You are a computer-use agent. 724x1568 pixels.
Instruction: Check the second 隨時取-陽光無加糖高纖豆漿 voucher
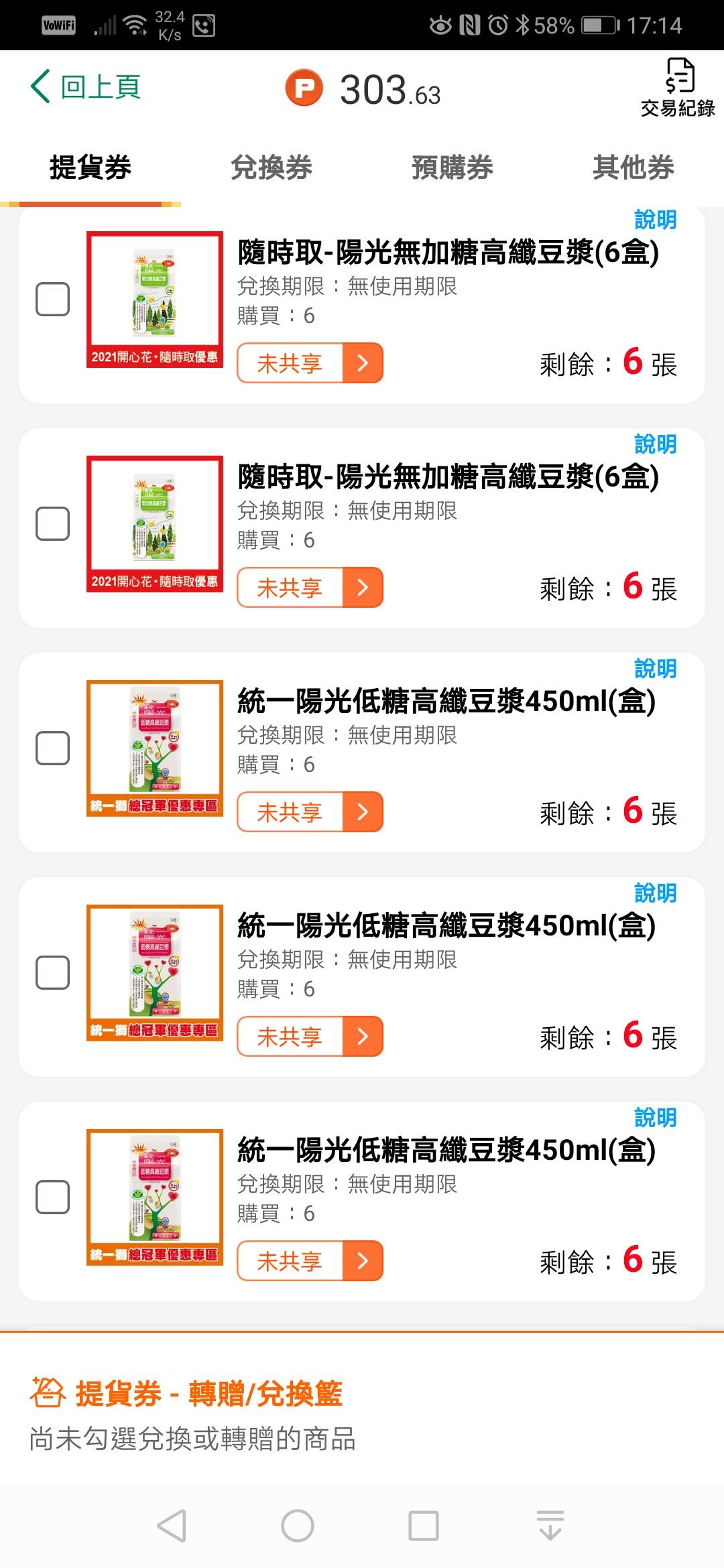coord(52,523)
